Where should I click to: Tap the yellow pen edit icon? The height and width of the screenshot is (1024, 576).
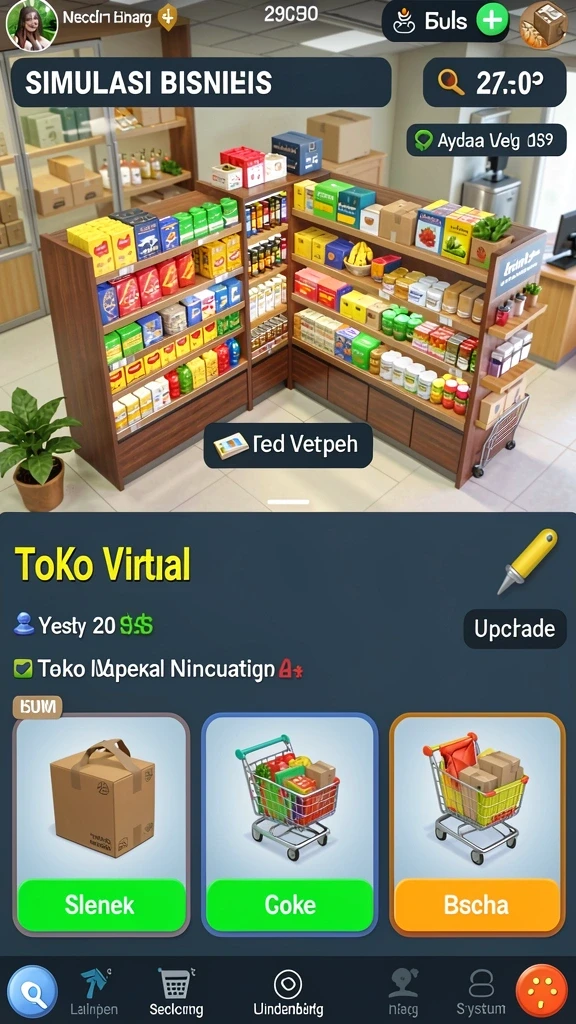[527, 561]
